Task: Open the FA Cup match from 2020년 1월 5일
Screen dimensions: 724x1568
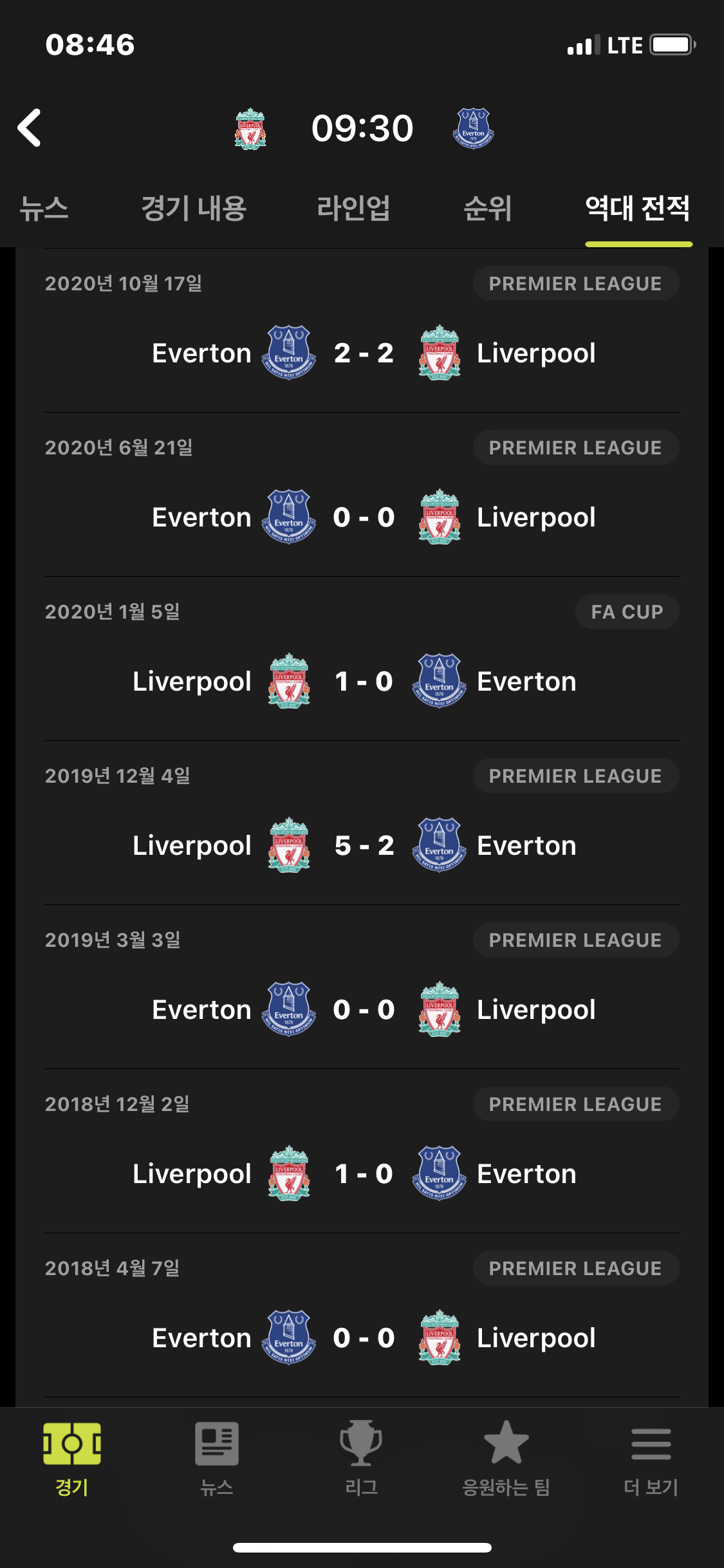Action: coord(362,658)
